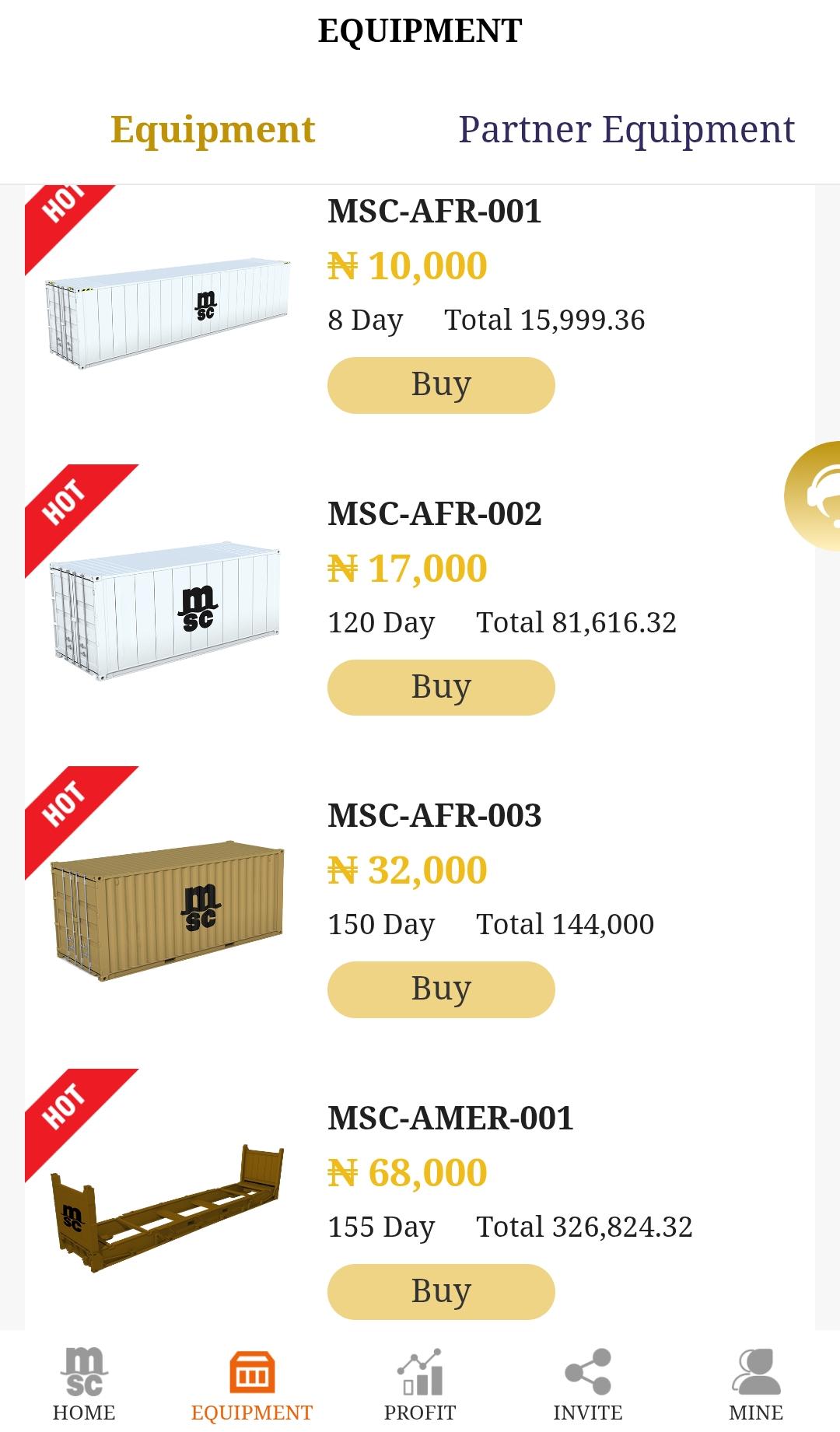Tap the ₦ 32,000 price on MSC-AFR-003

coord(408,870)
